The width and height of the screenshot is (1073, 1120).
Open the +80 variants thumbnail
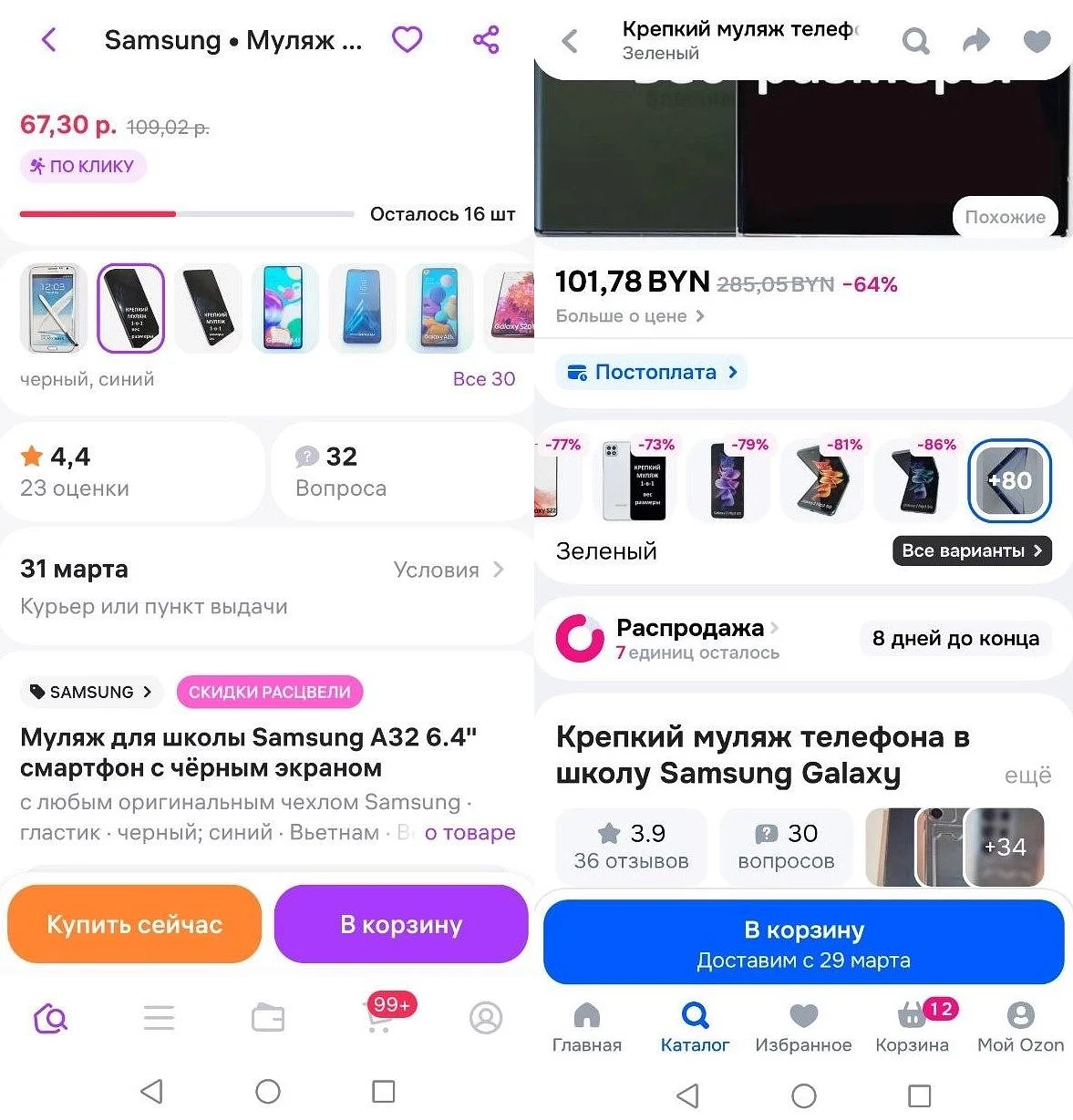[x=1009, y=480]
